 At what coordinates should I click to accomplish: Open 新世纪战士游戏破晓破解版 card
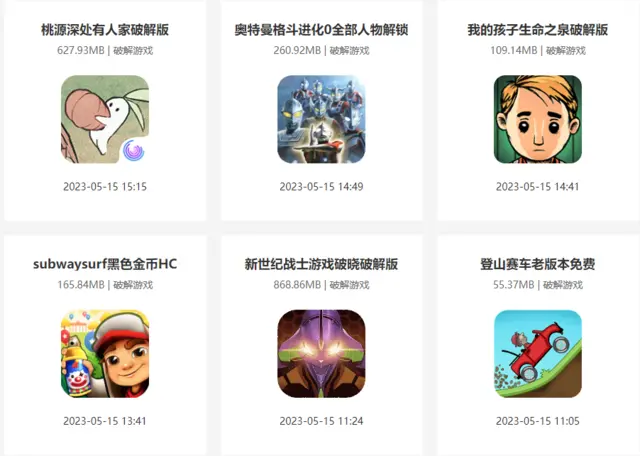click(x=321, y=353)
